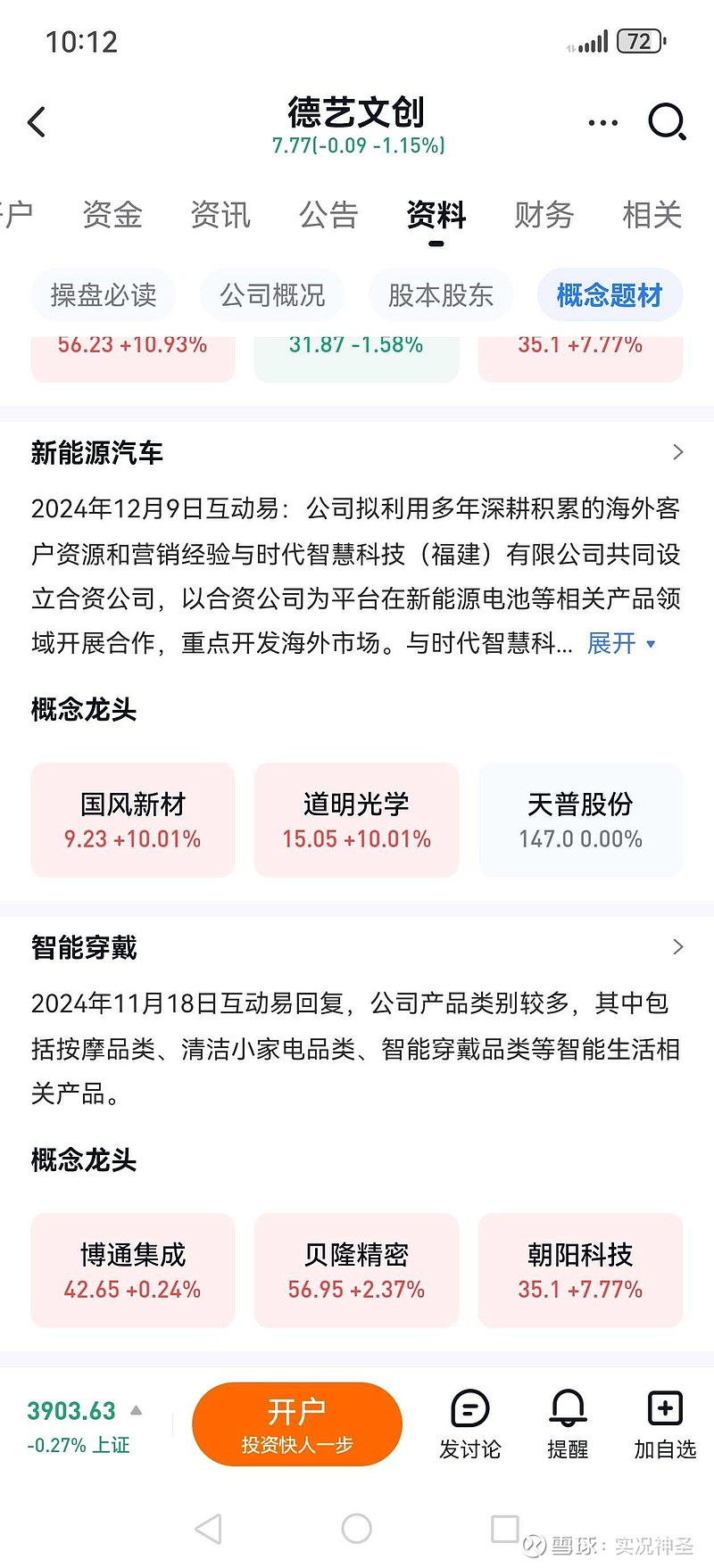Open the more options (...) menu icon
This screenshot has width=714, height=1568.
click(x=602, y=122)
